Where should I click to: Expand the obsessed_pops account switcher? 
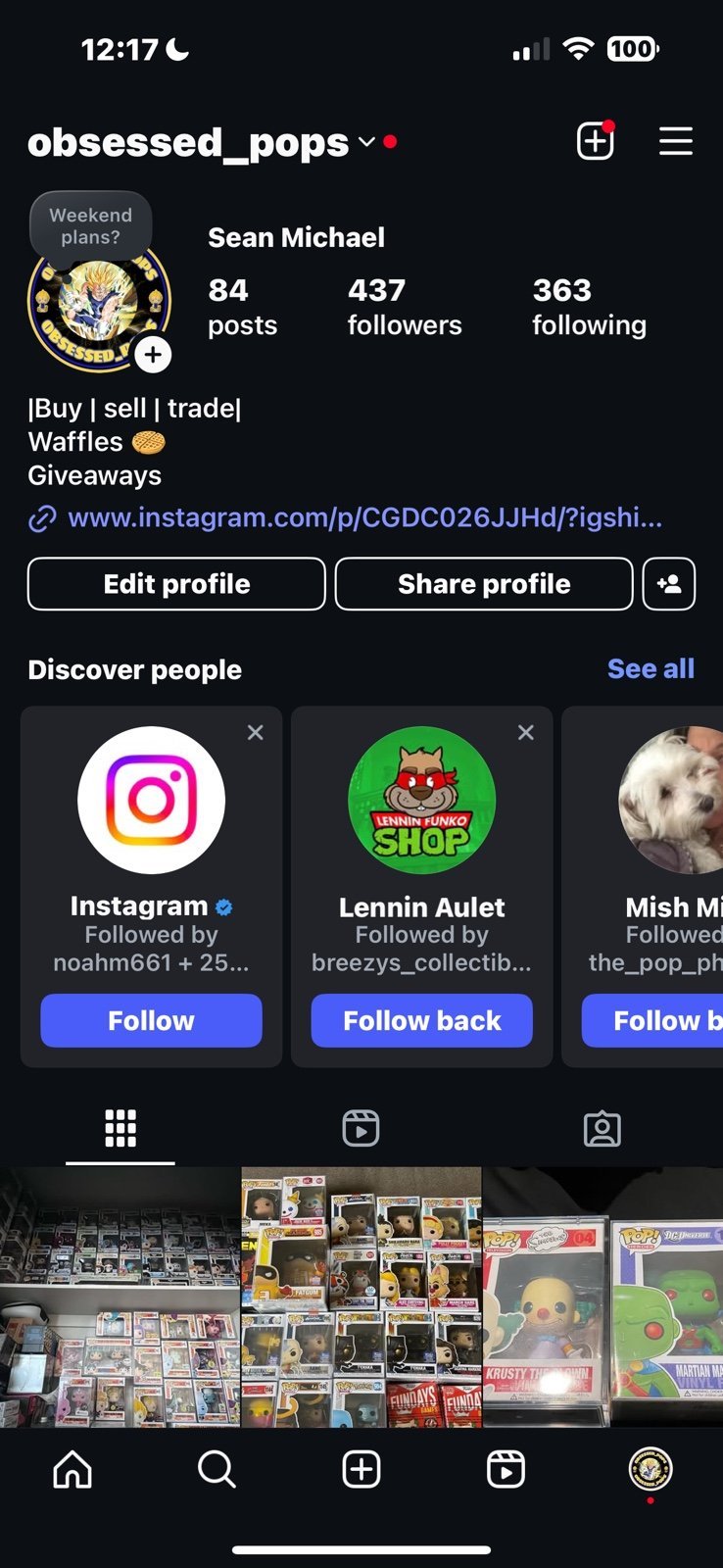pyautogui.click(x=366, y=142)
